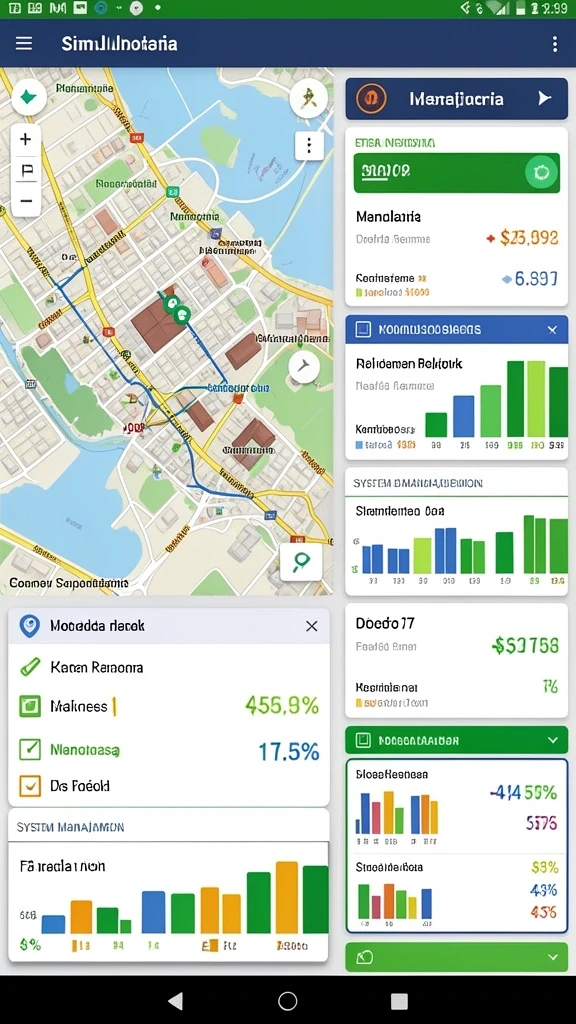Open the hamburger drawer menu
The image size is (576, 1024).
(x=24, y=44)
